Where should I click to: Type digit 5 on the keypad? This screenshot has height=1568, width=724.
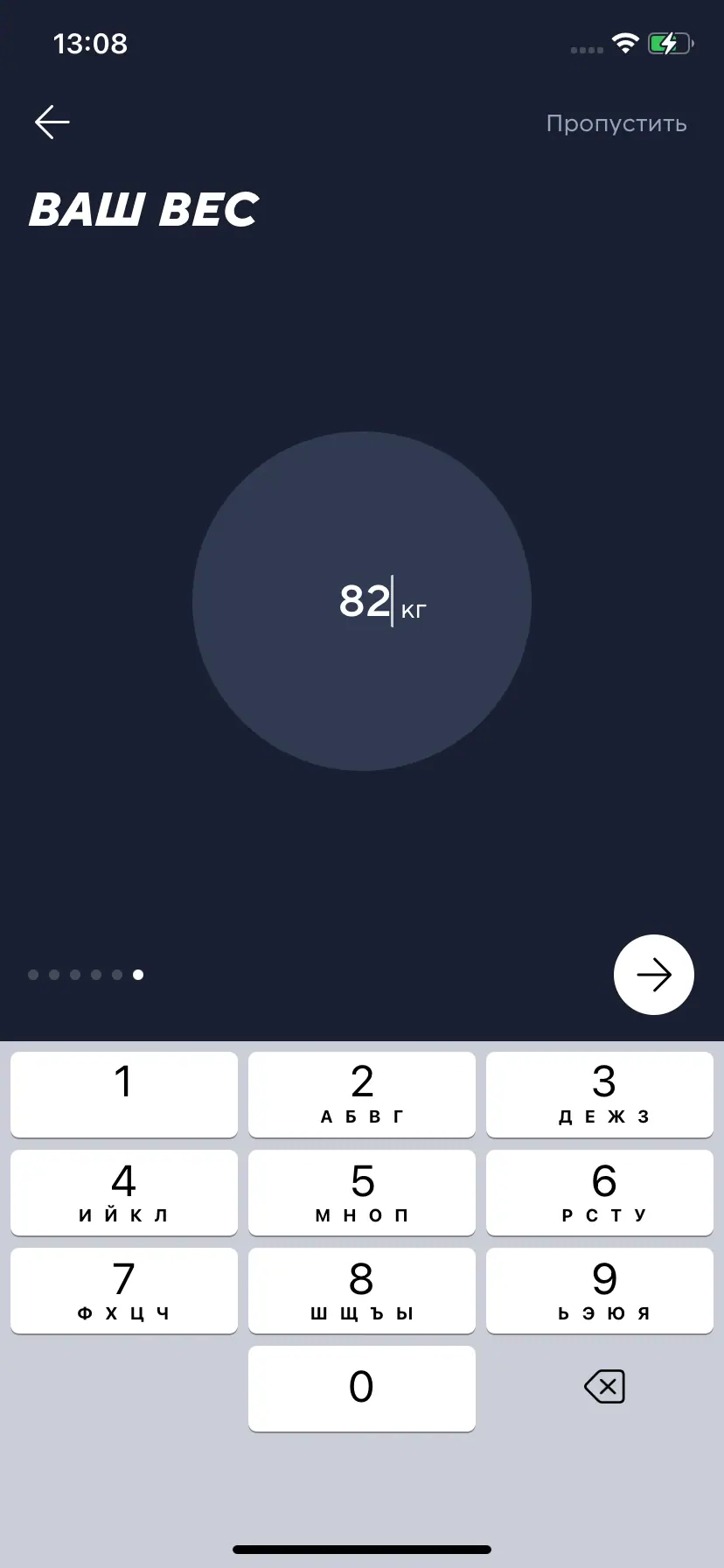pos(362,1192)
